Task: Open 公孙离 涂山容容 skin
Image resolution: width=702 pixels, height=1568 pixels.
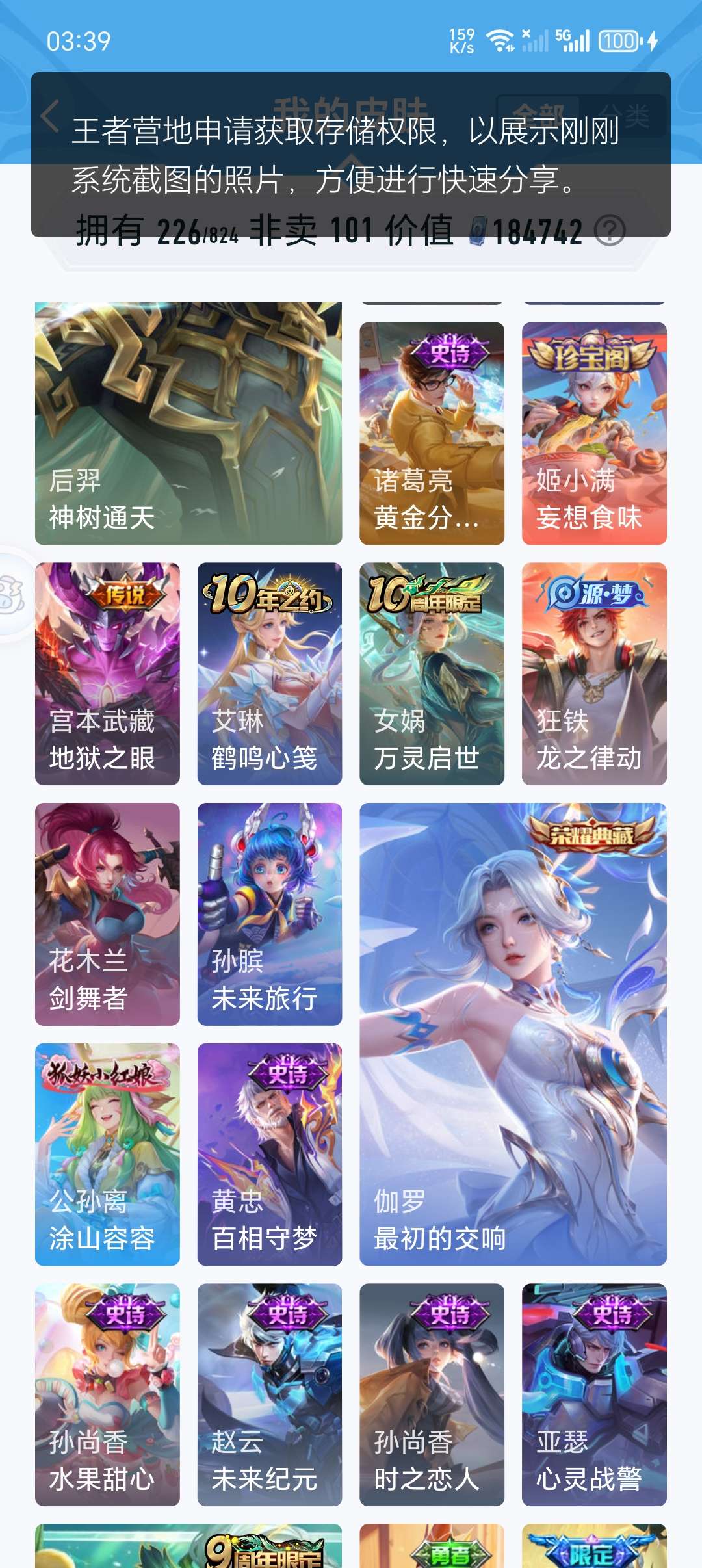Action: 107,1155
